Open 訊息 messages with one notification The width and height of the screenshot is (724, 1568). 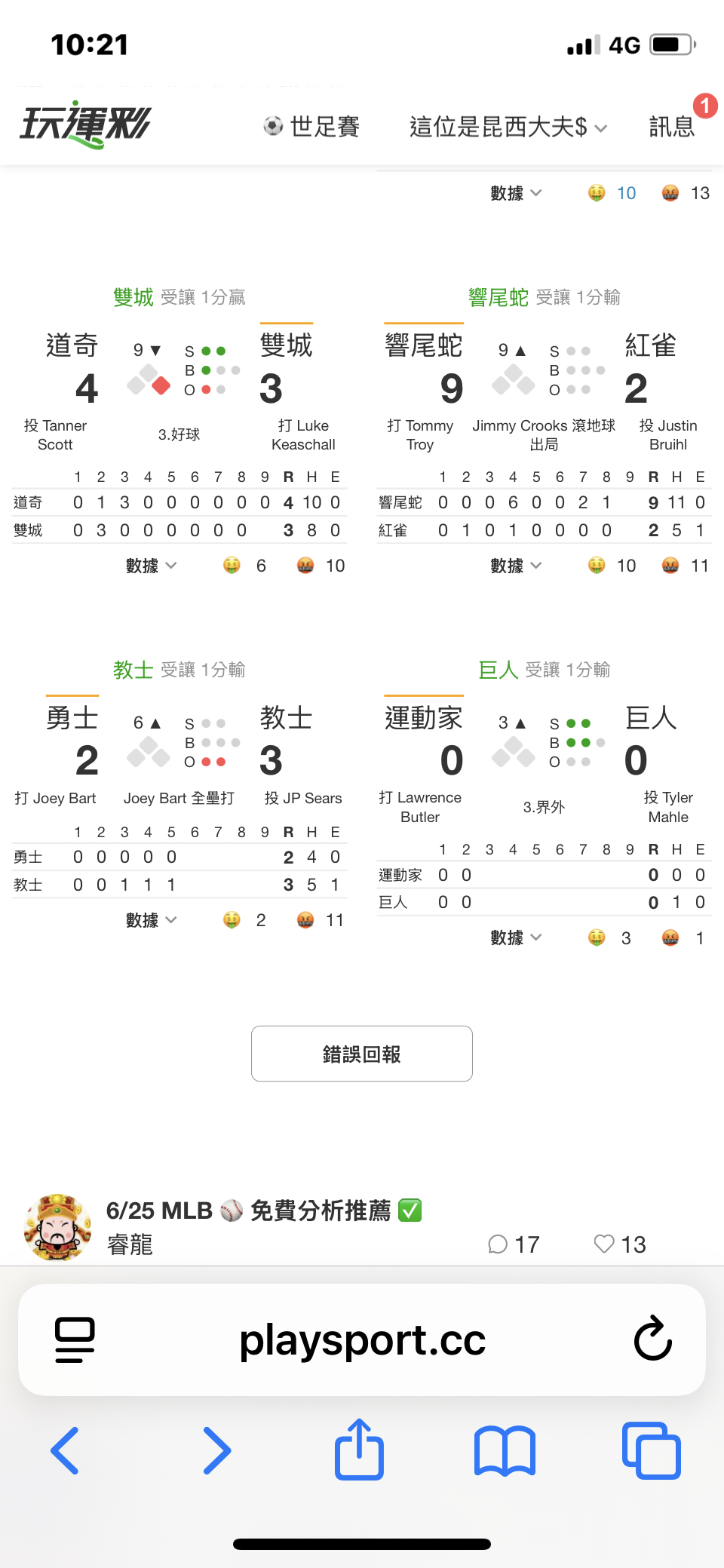(672, 127)
